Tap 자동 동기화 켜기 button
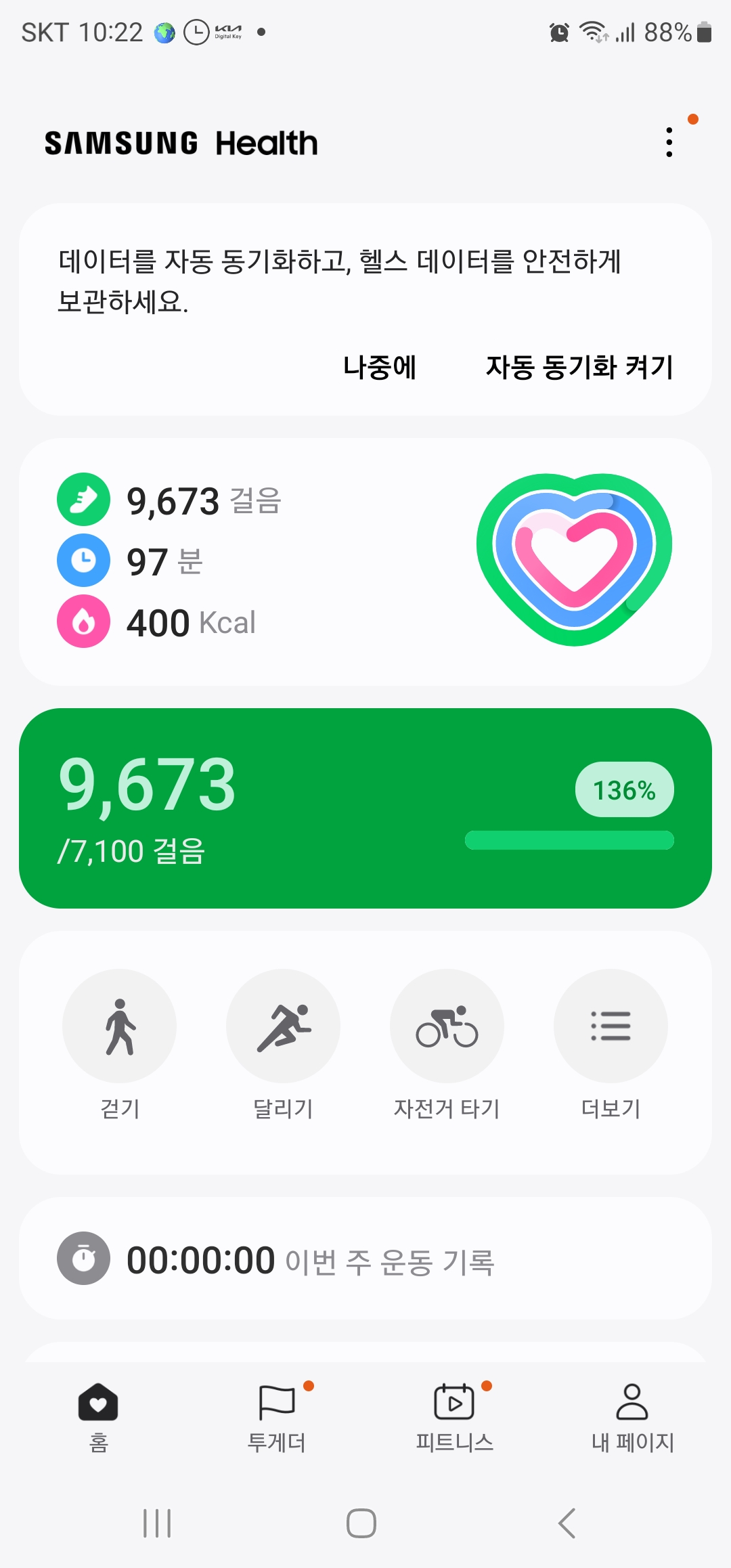 click(x=579, y=368)
